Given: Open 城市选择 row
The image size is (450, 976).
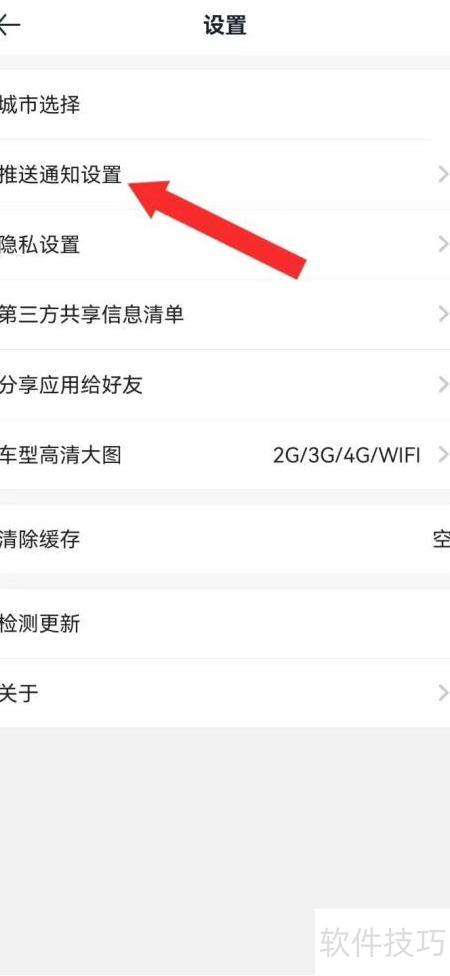Looking at the screenshot, I should click(225, 105).
